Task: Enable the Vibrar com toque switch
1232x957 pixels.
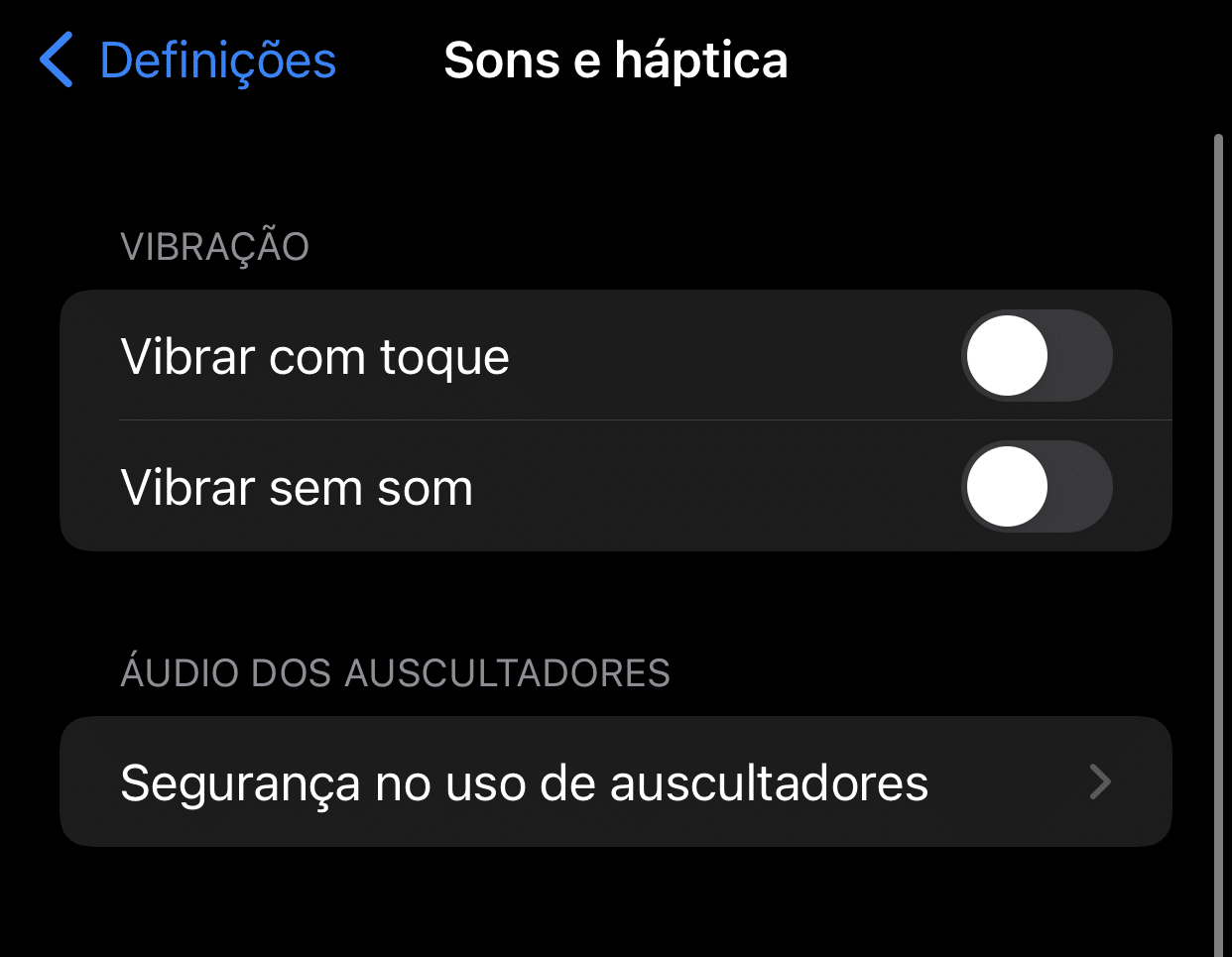Action: [x=1036, y=356]
